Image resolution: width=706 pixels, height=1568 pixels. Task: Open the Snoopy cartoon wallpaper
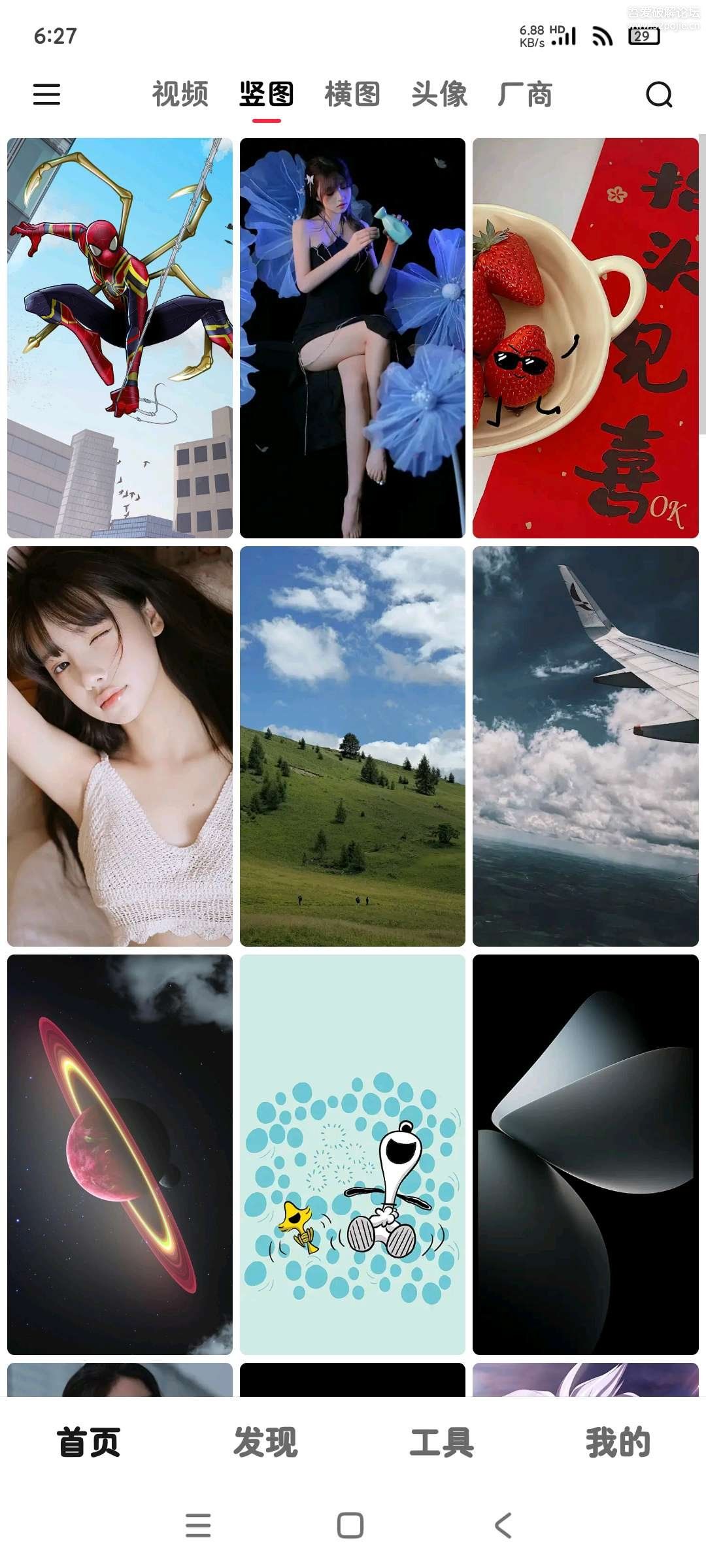click(352, 1154)
